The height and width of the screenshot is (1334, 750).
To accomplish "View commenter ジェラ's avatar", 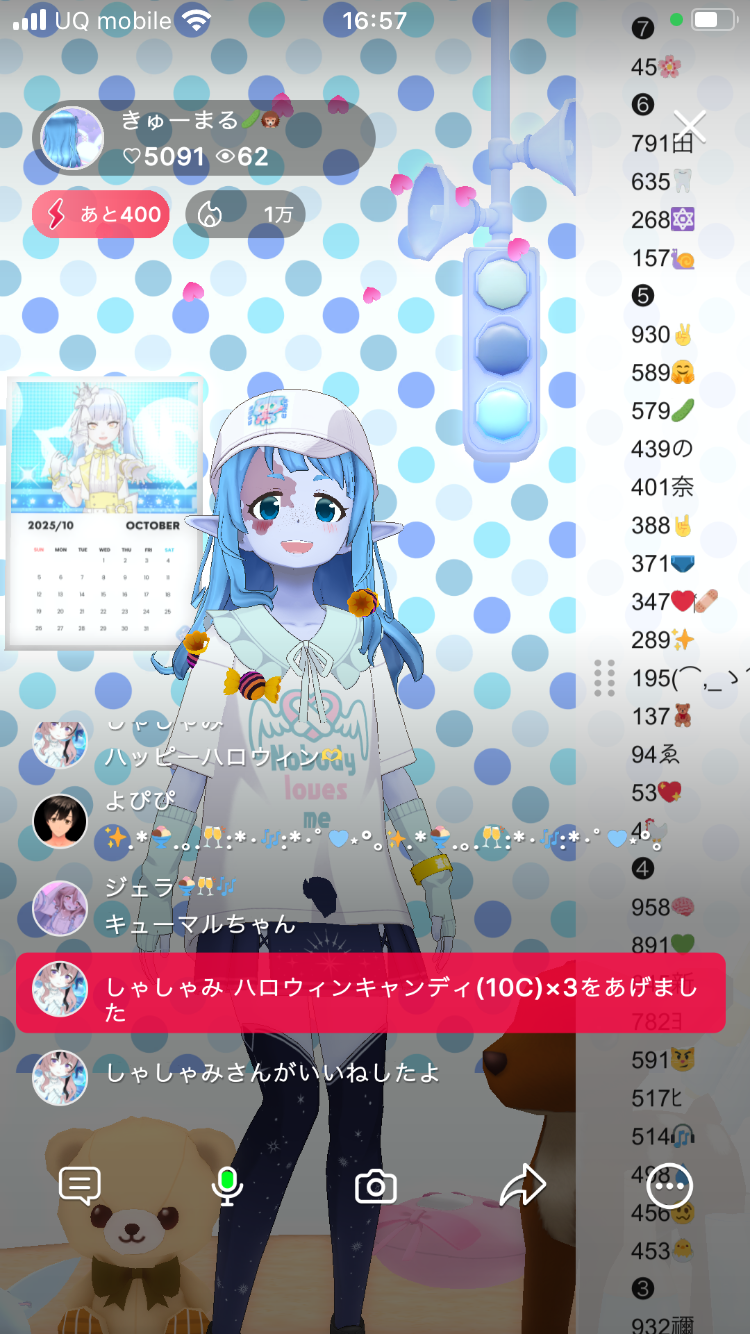I will point(60,908).
